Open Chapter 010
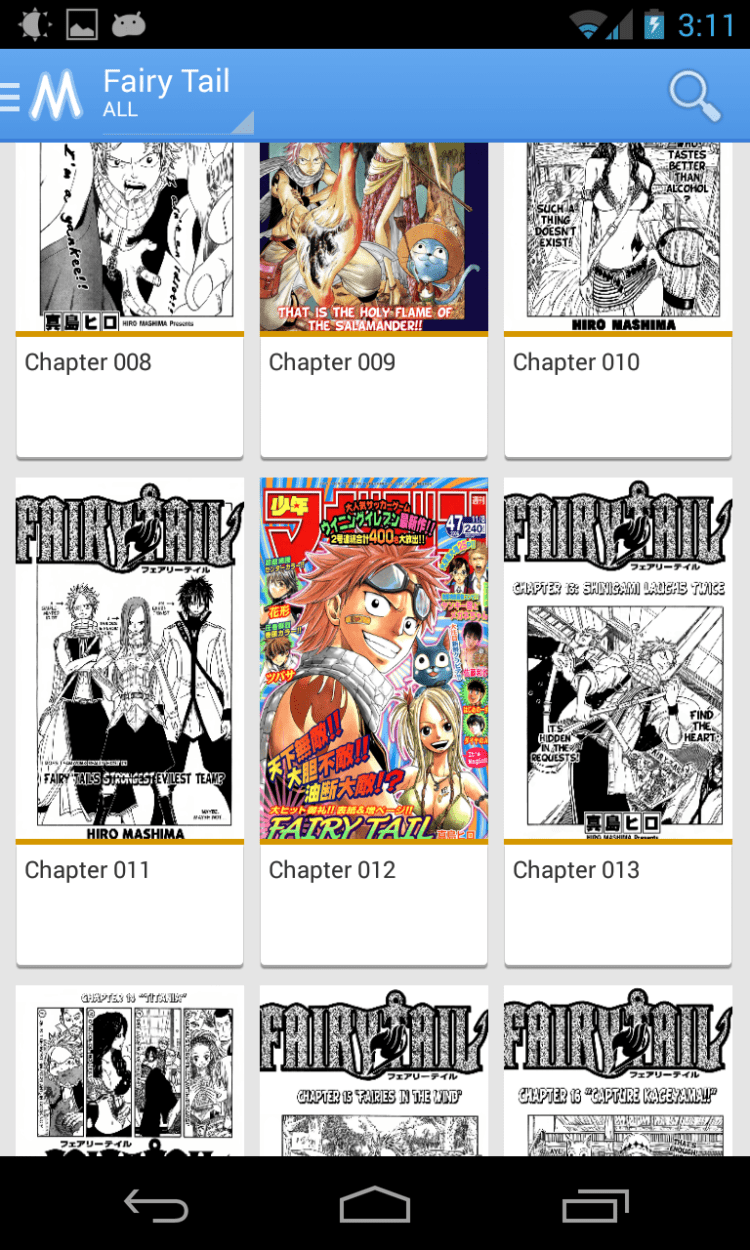This screenshot has width=750, height=1250. tap(617, 300)
